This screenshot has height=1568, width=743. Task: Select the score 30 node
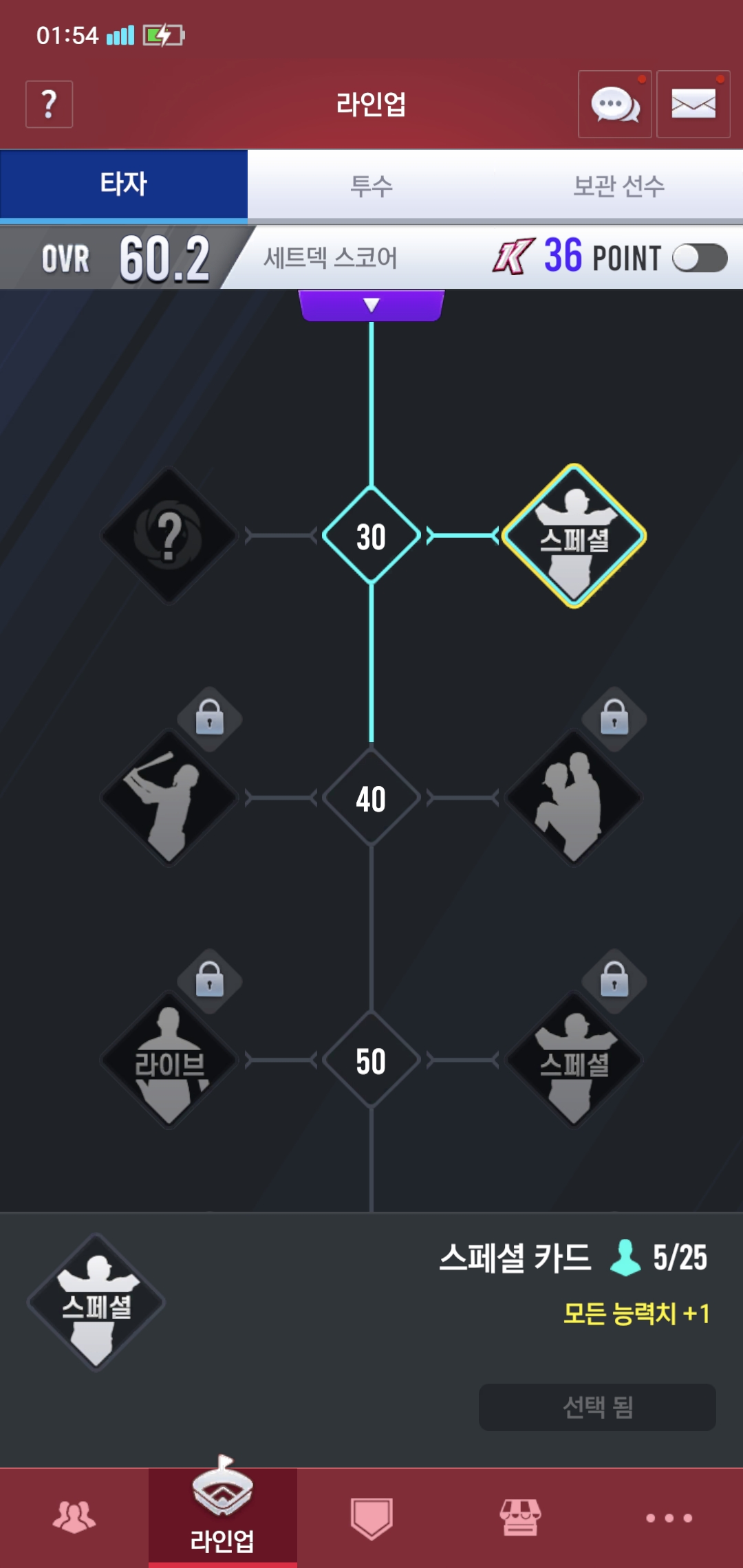pyautogui.click(x=371, y=536)
